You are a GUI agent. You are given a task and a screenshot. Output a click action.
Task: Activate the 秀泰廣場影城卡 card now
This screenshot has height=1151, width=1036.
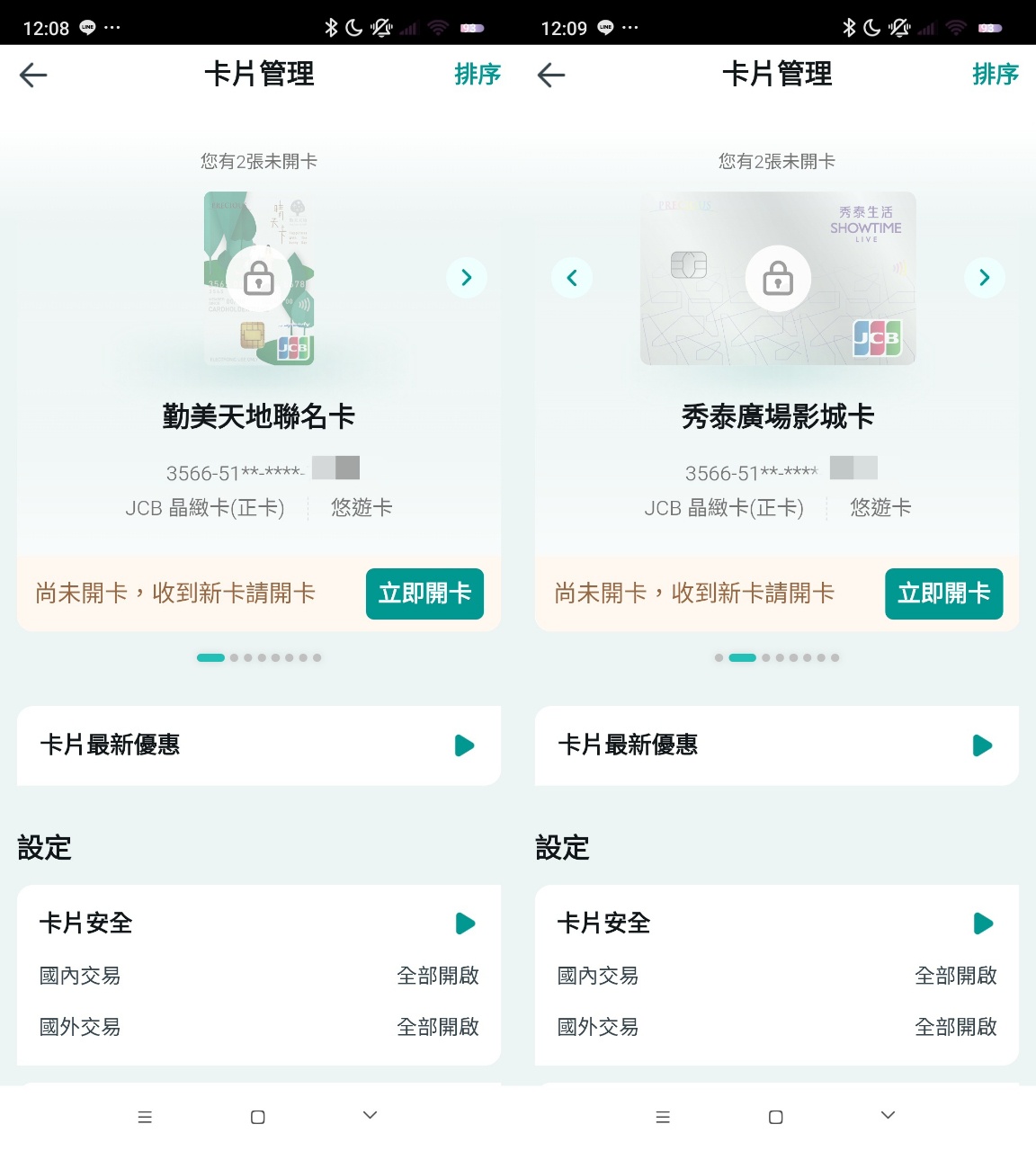[x=943, y=593]
